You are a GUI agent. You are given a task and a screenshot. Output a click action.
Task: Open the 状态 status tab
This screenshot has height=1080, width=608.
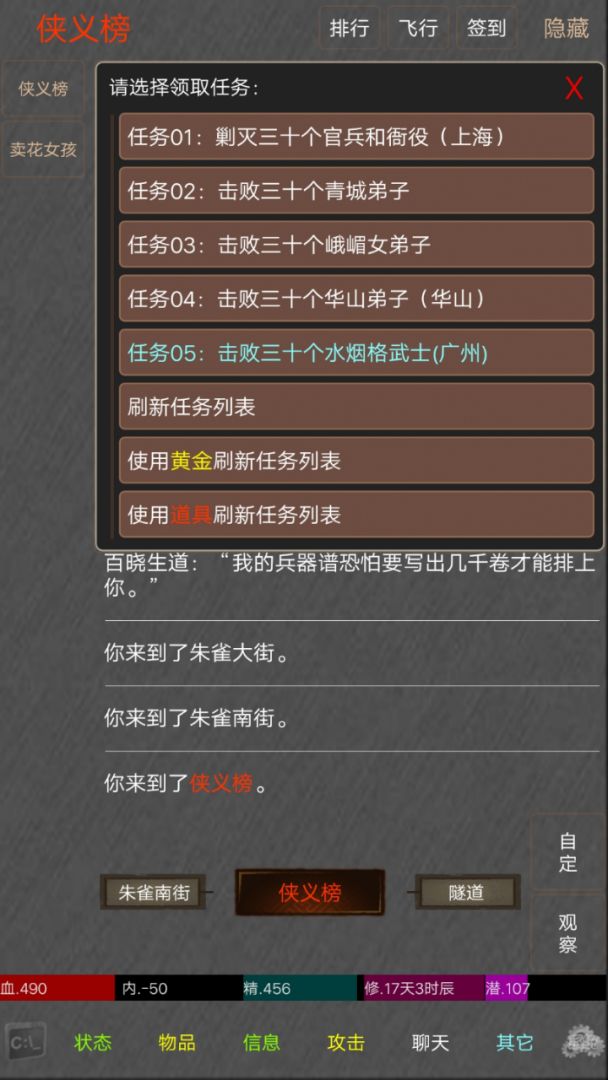[93, 1042]
